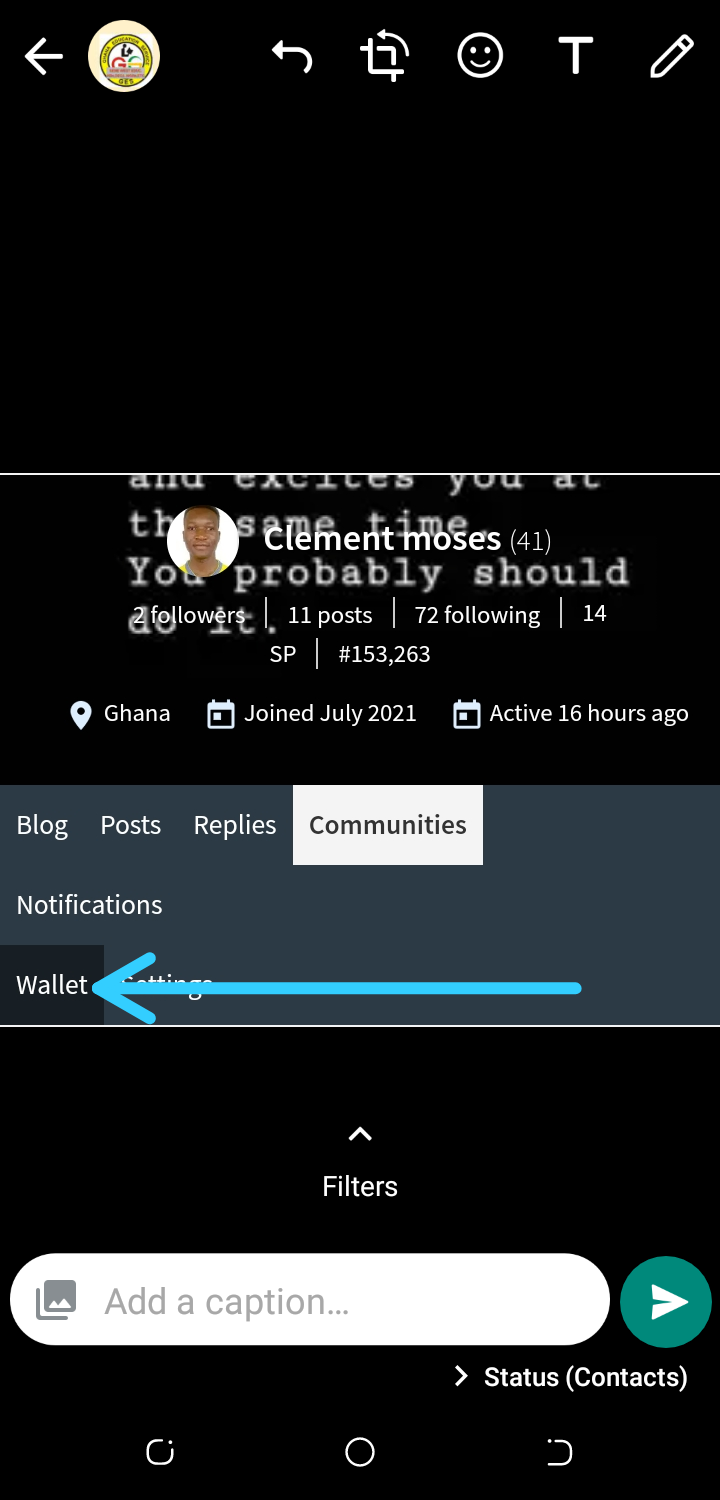Undo the last edit
Screen dimensions: 720x1500
click(291, 57)
